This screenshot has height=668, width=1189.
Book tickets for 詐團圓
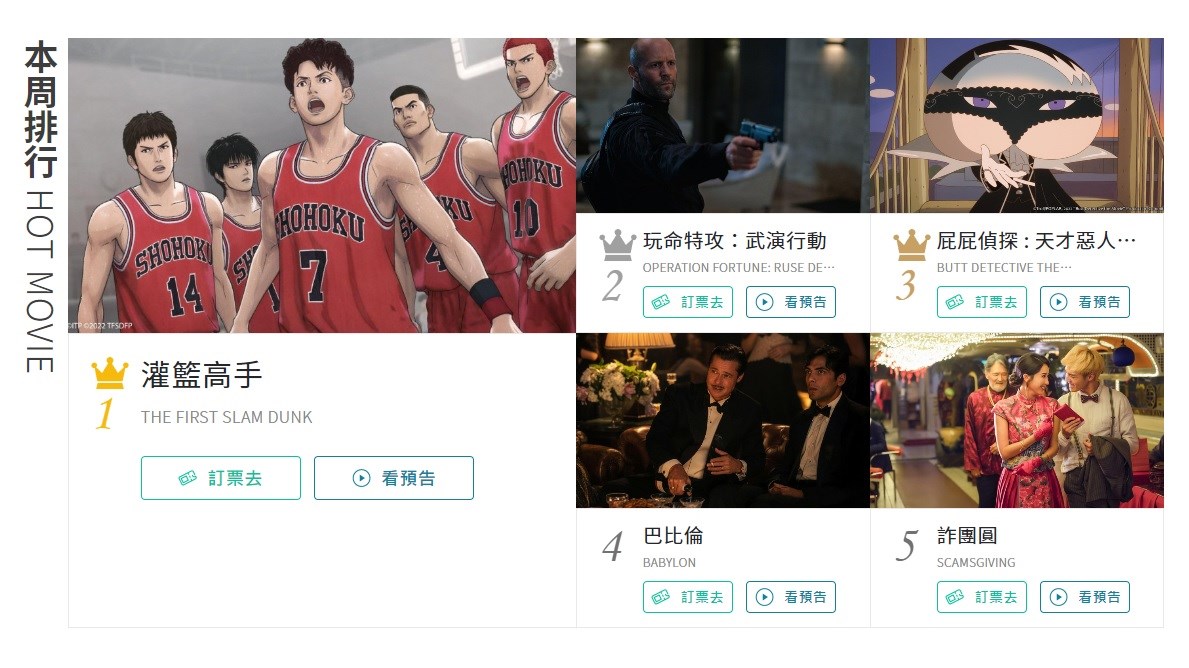[x=981, y=597]
